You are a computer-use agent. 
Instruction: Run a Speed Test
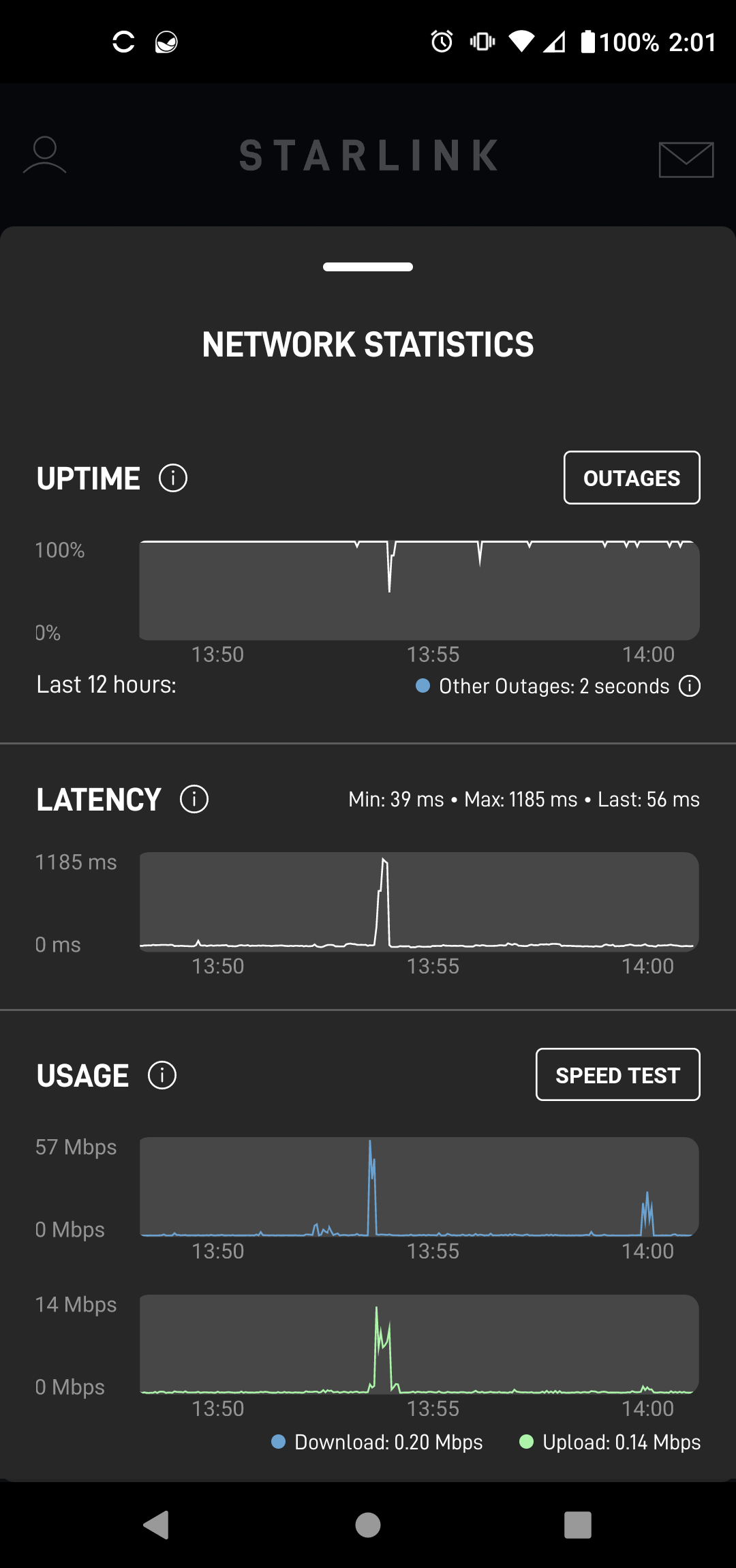(x=618, y=1074)
